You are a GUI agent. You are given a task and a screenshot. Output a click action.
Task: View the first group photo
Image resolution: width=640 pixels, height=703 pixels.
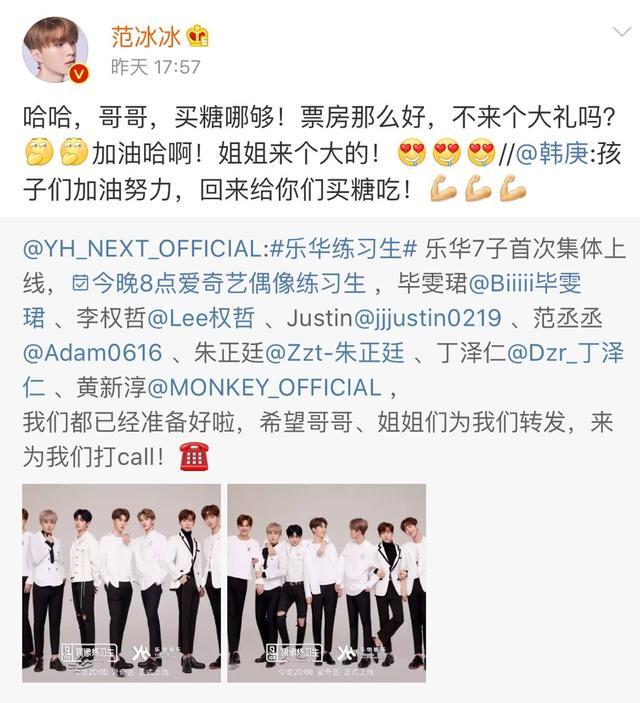(122, 583)
